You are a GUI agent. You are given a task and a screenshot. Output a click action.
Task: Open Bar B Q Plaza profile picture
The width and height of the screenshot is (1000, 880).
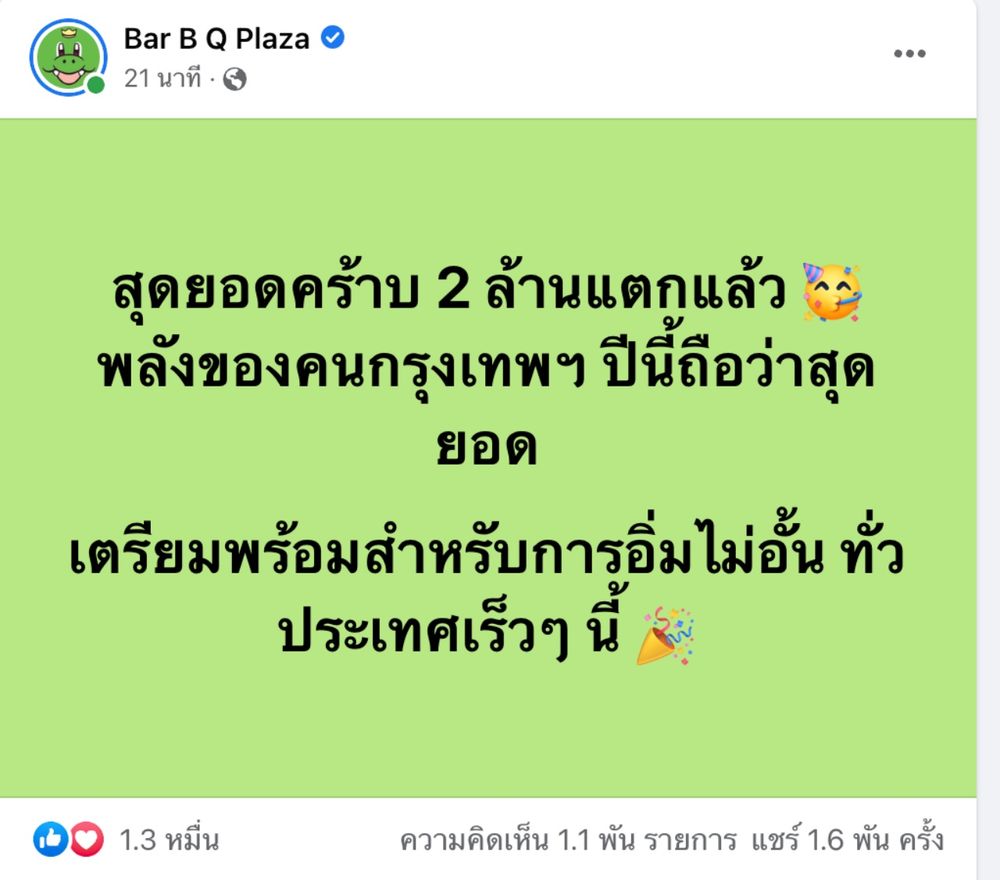point(67,56)
